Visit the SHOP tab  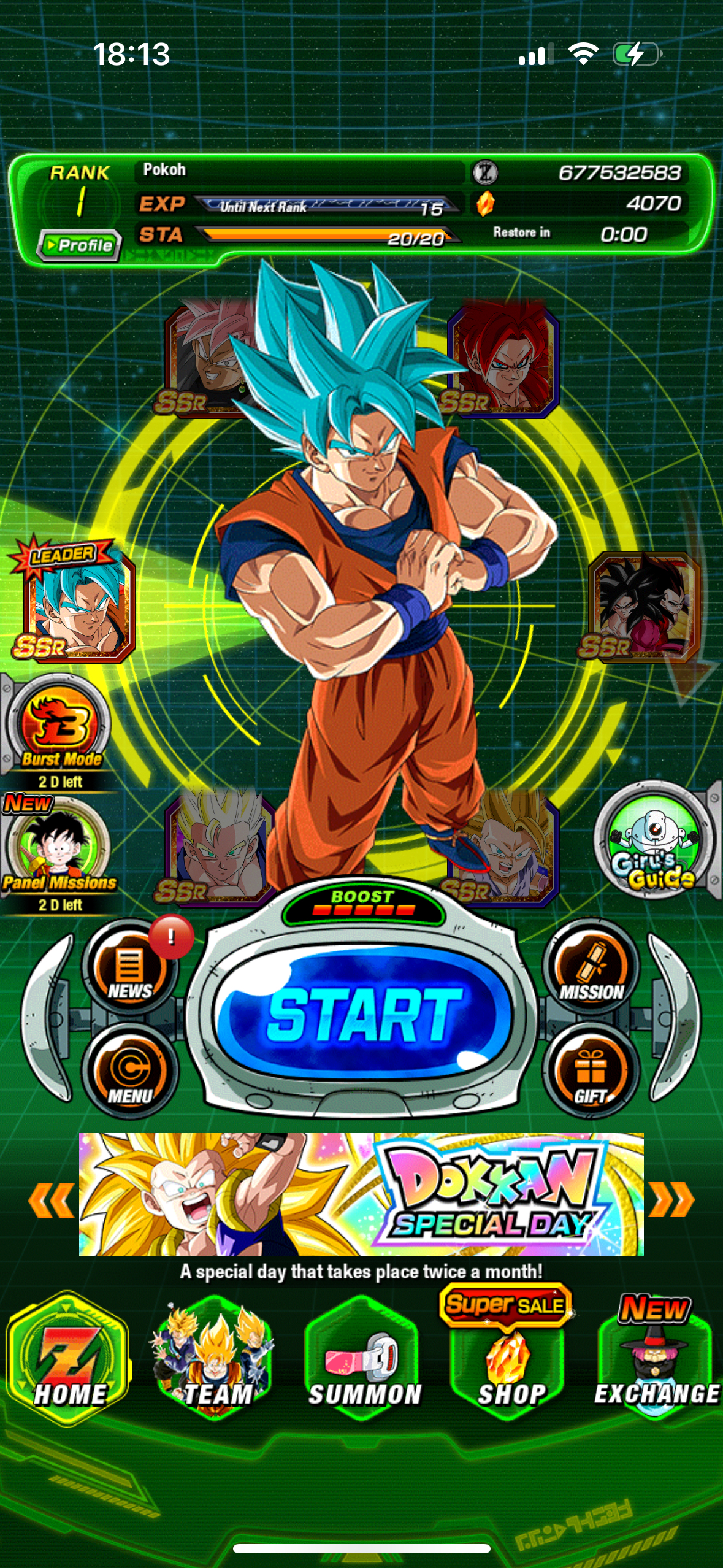510,1361
